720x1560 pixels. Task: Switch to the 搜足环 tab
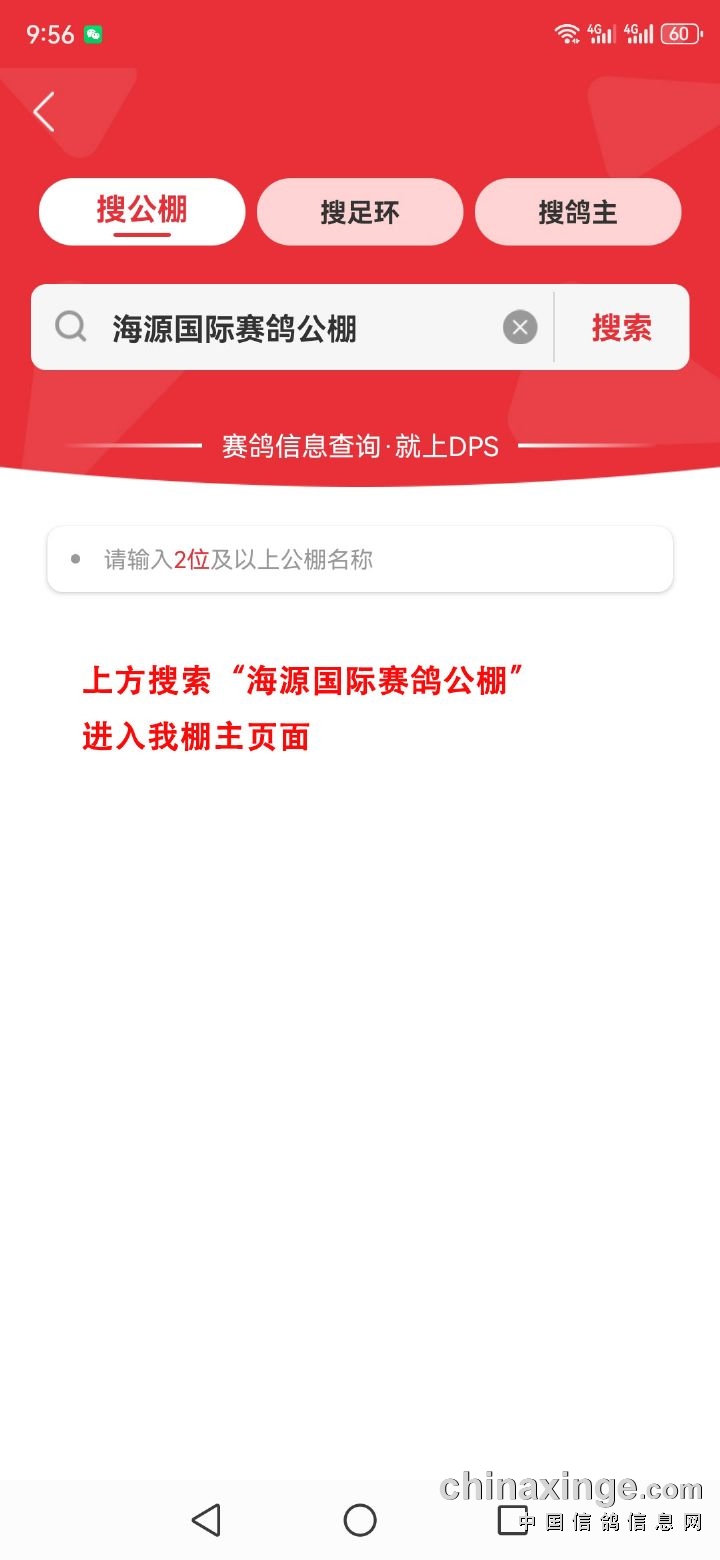pyautogui.click(x=360, y=212)
